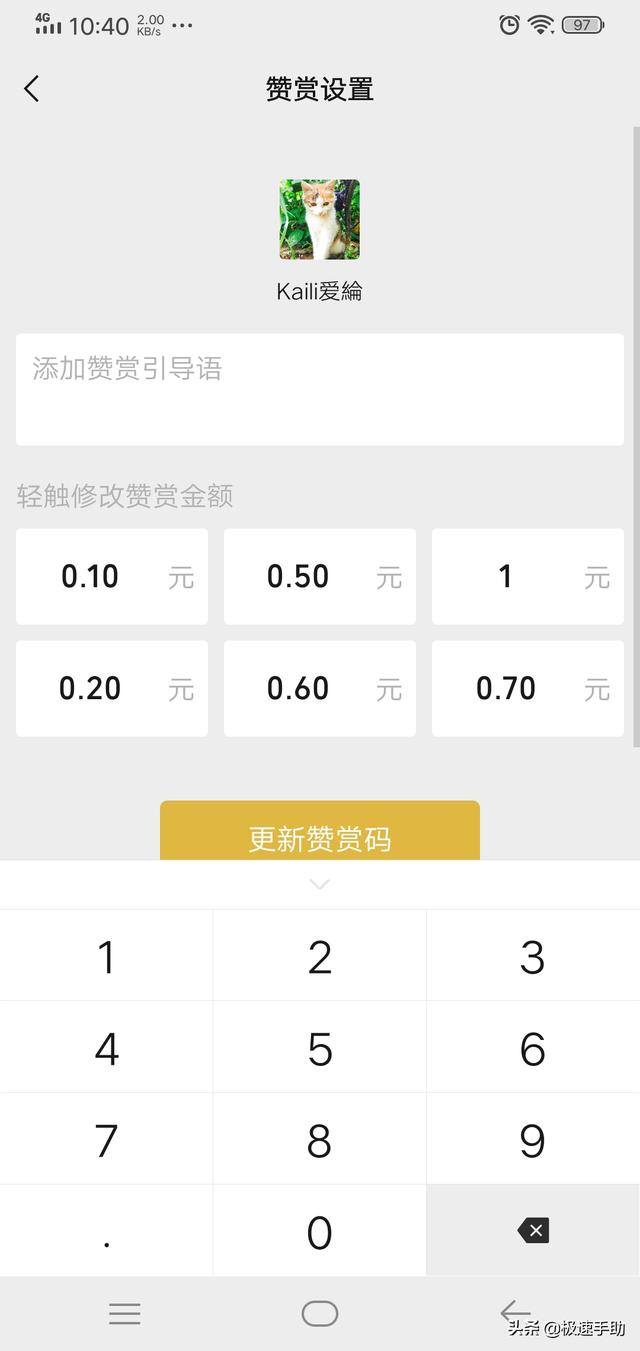This screenshot has width=640, height=1351.
Task: Edit the 0.50 元 reward amount
Action: [x=319, y=577]
